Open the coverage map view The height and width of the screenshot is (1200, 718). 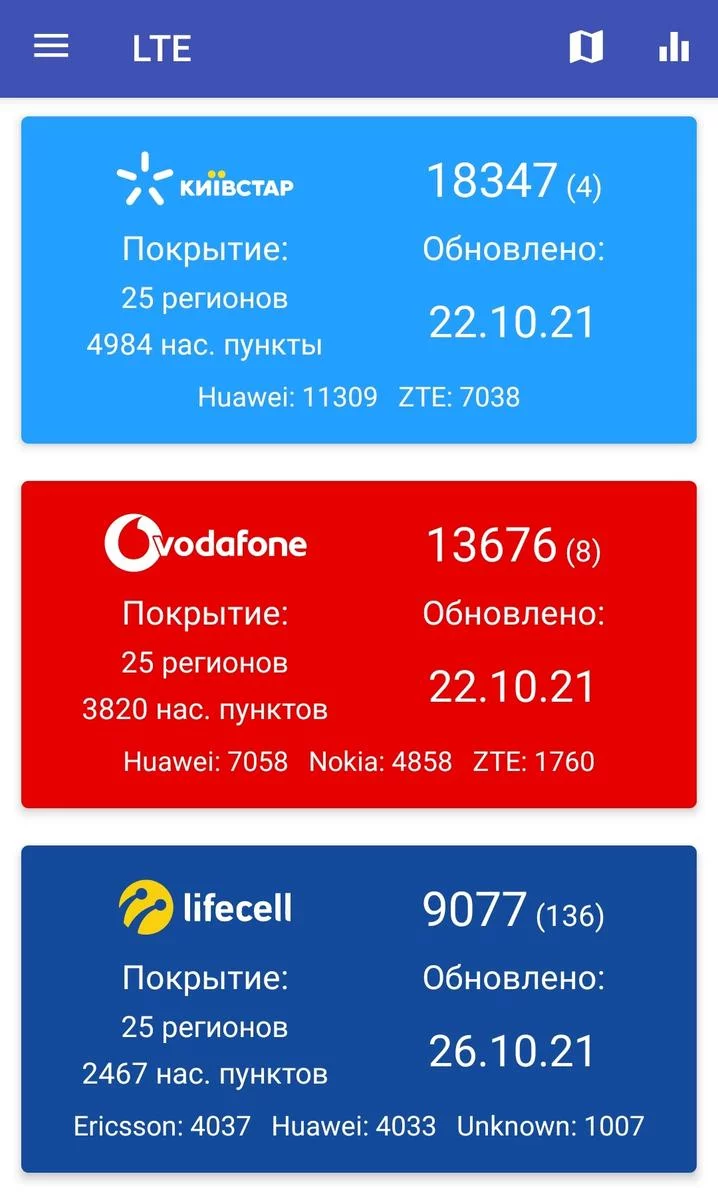point(586,47)
